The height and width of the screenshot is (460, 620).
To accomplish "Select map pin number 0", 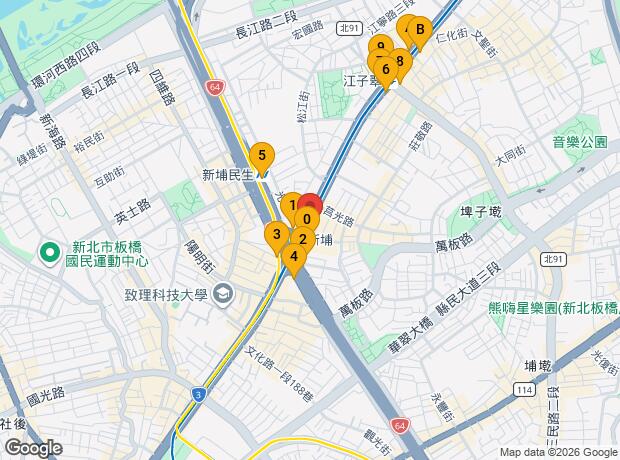I will pyautogui.click(x=306, y=218).
